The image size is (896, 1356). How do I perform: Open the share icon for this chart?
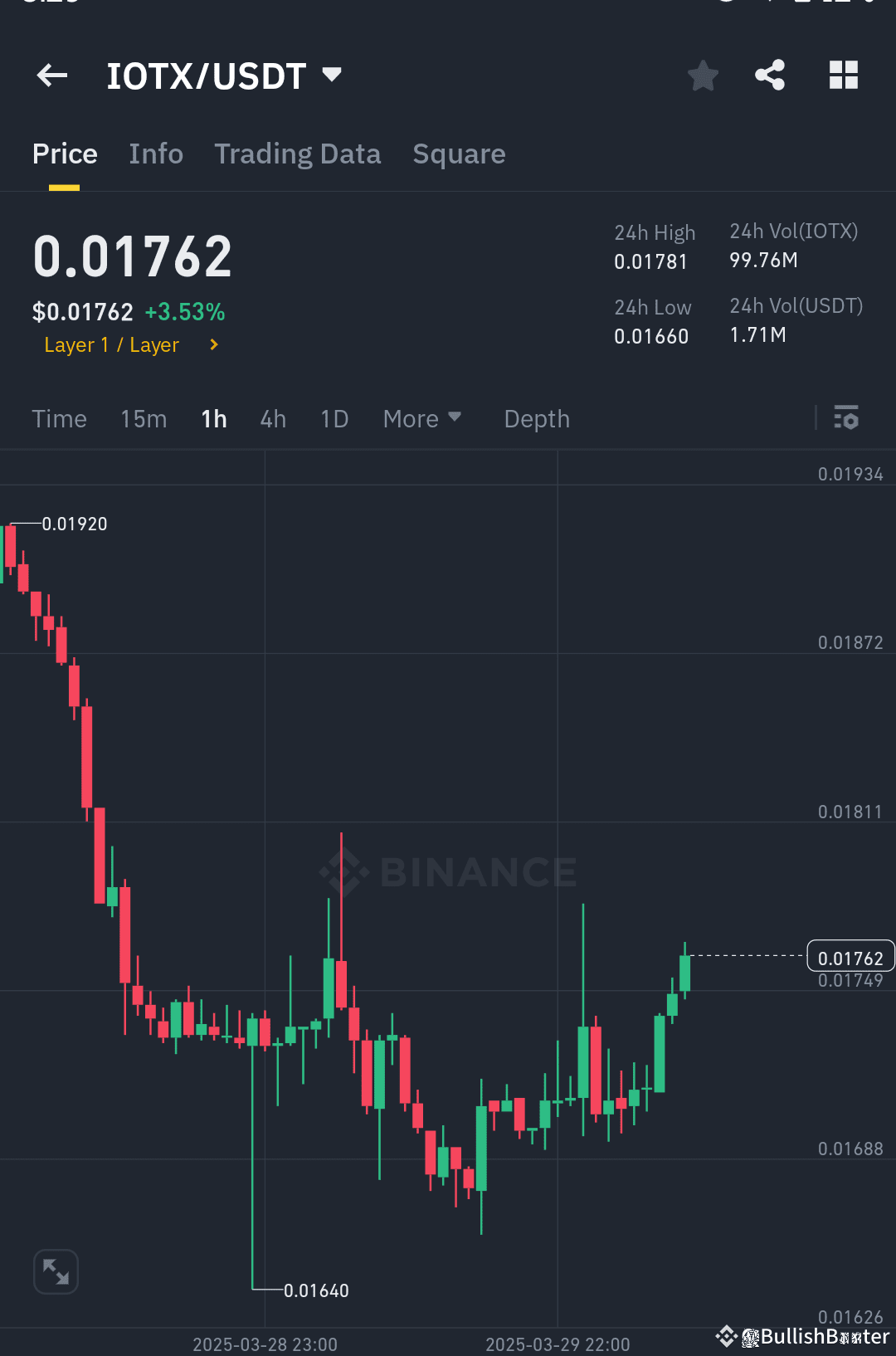(x=770, y=75)
